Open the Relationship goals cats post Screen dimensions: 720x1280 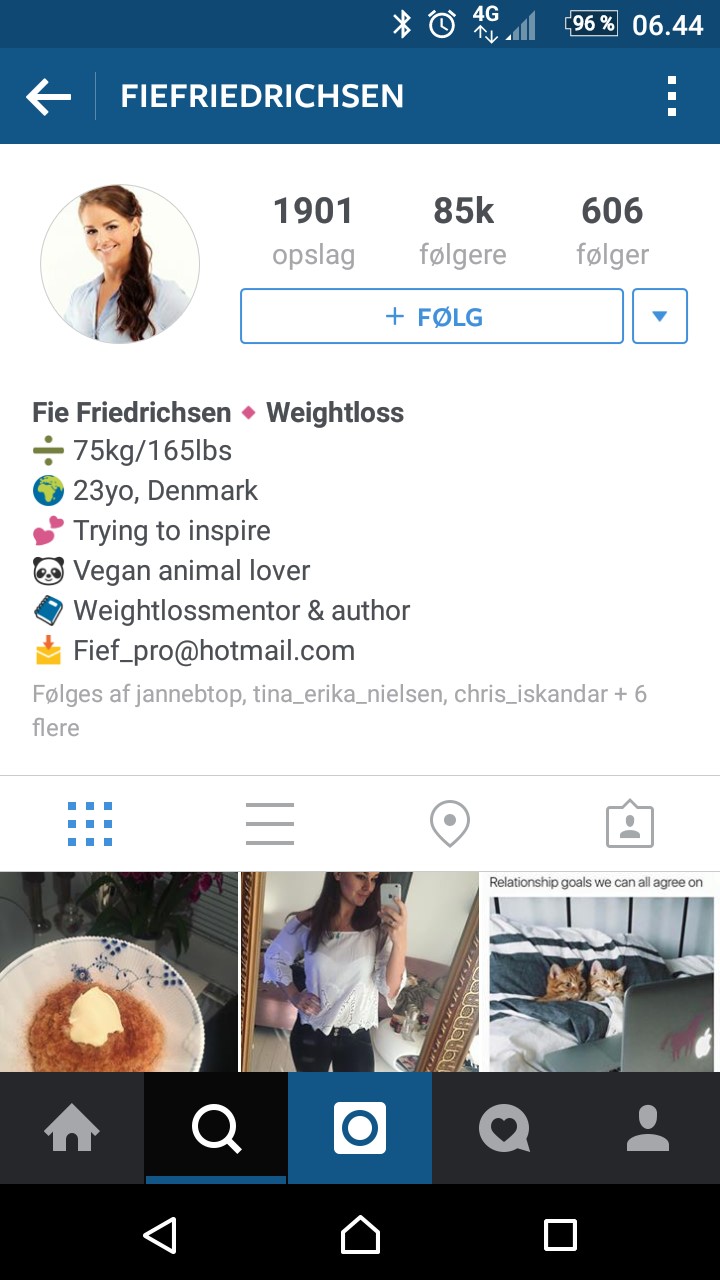point(600,972)
